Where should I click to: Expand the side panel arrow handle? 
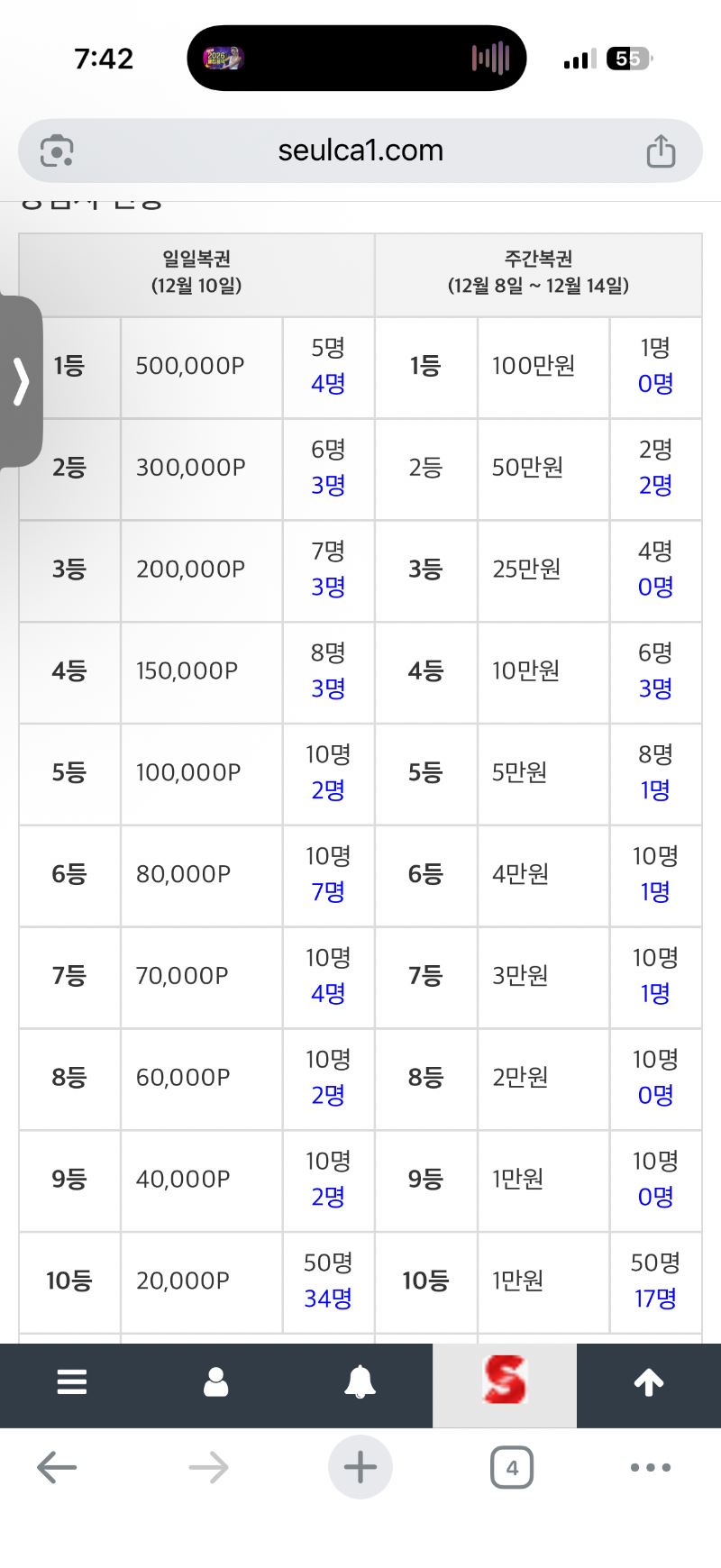[22, 381]
